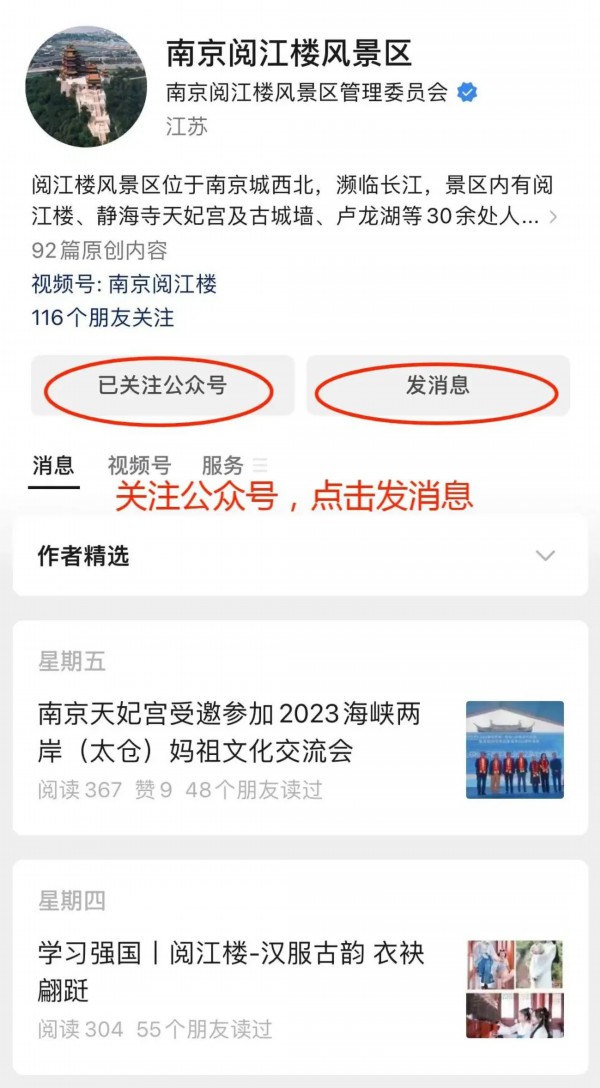Open the 视频号: 南京阅江楼 link

124,284
